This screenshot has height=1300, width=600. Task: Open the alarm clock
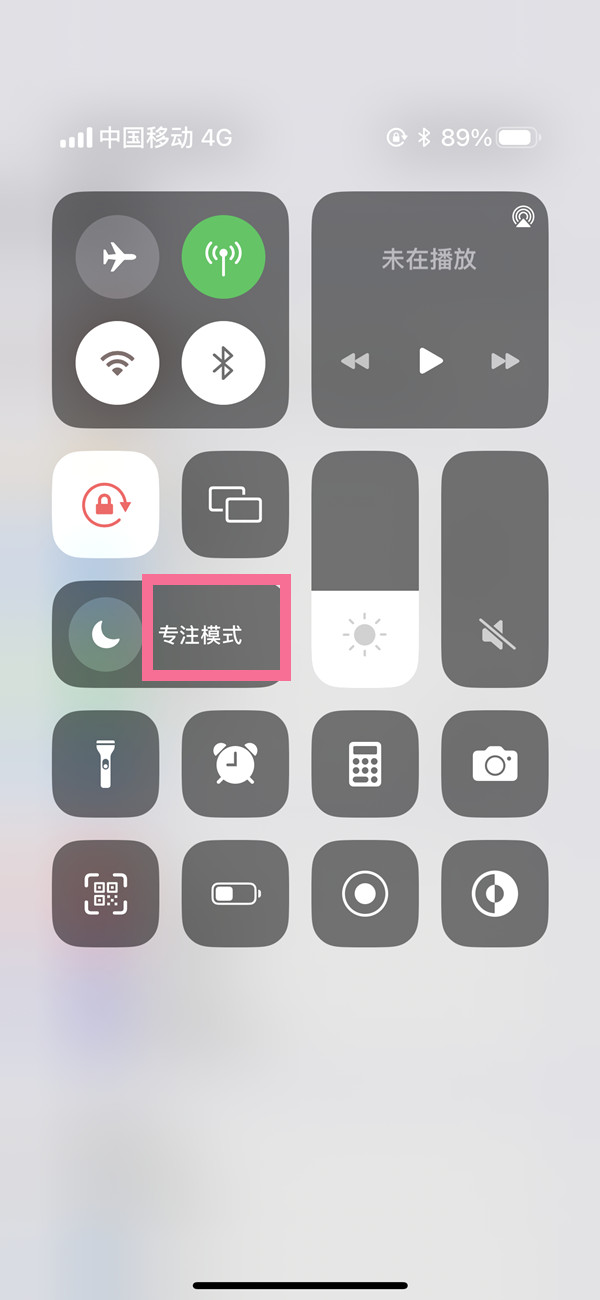pos(235,764)
